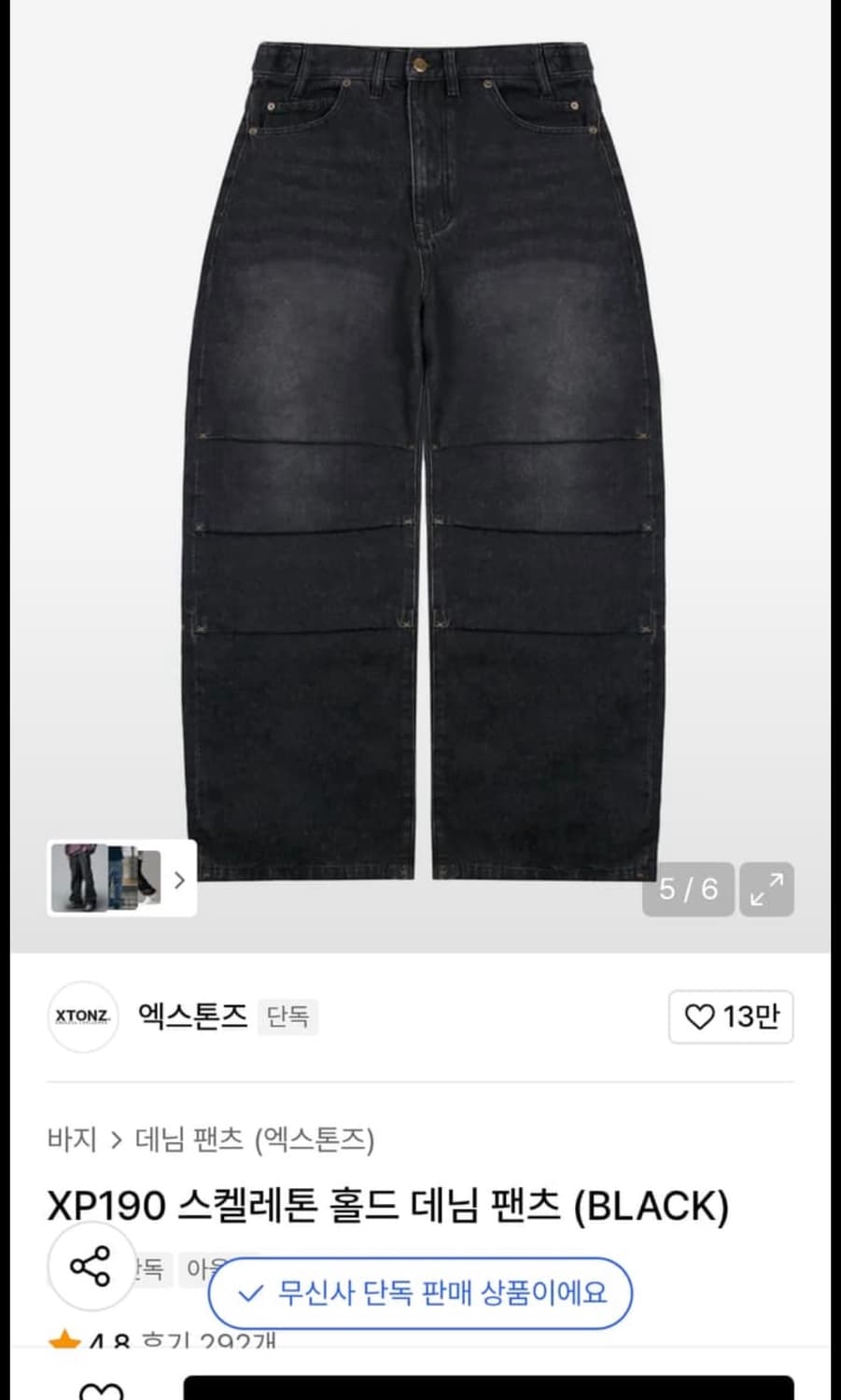Tap the 무신사 단독 판매 banner

coord(420,1295)
